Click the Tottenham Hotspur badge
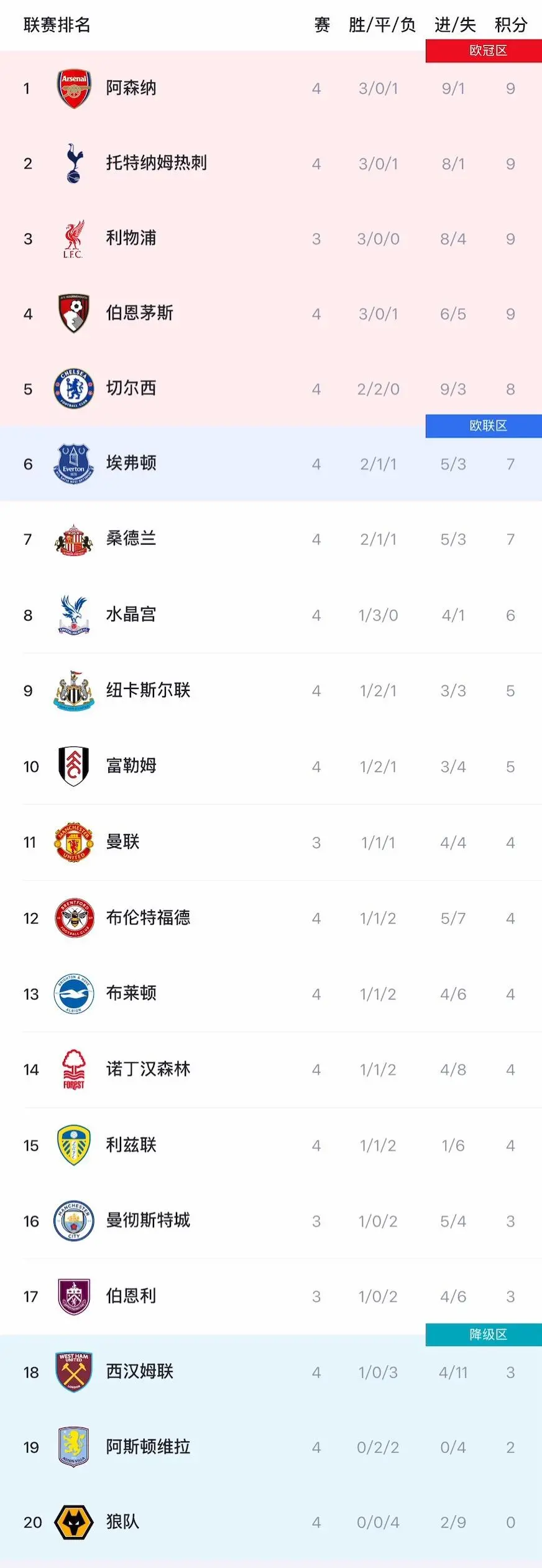The width and height of the screenshot is (542, 1568). pos(73,163)
